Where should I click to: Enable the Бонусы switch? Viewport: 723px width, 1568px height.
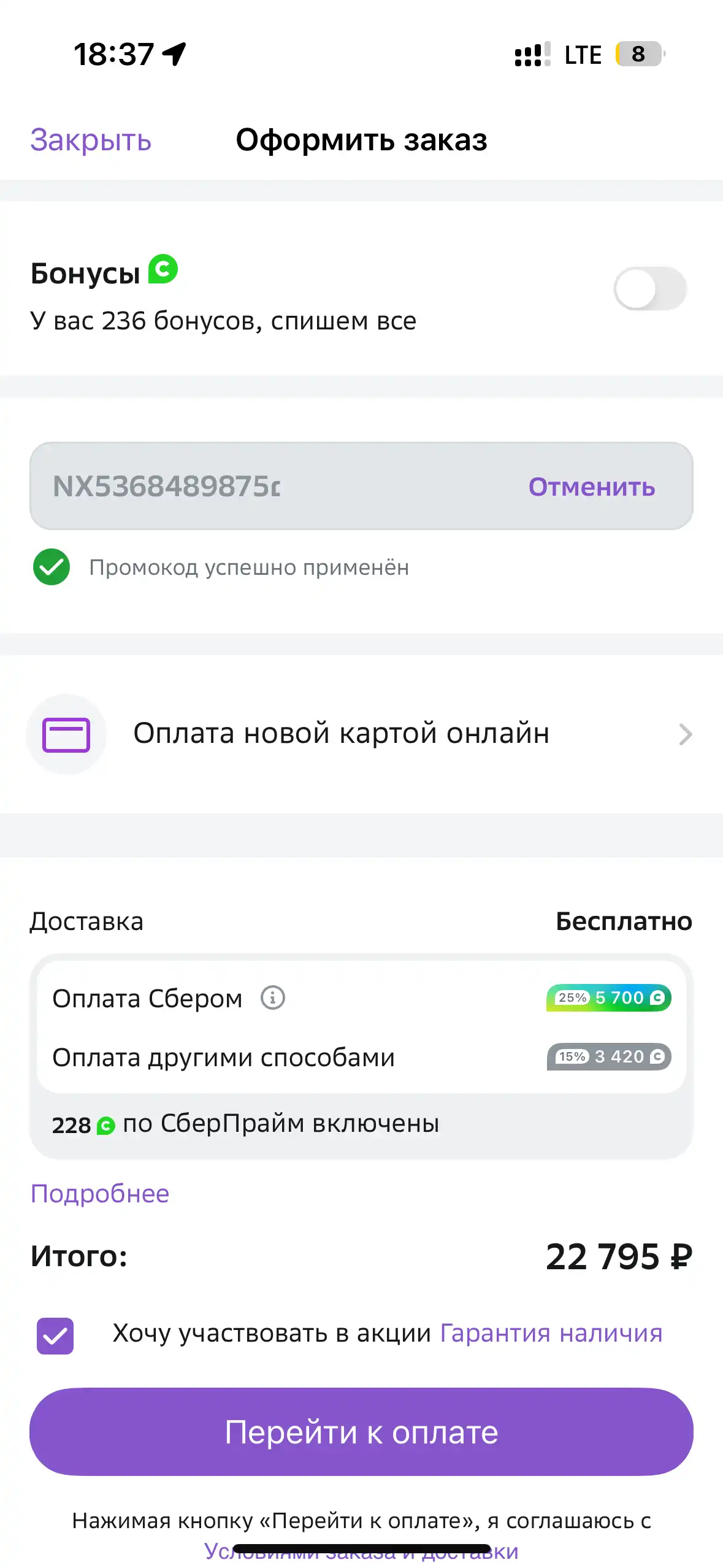pyautogui.click(x=650, y=288)
